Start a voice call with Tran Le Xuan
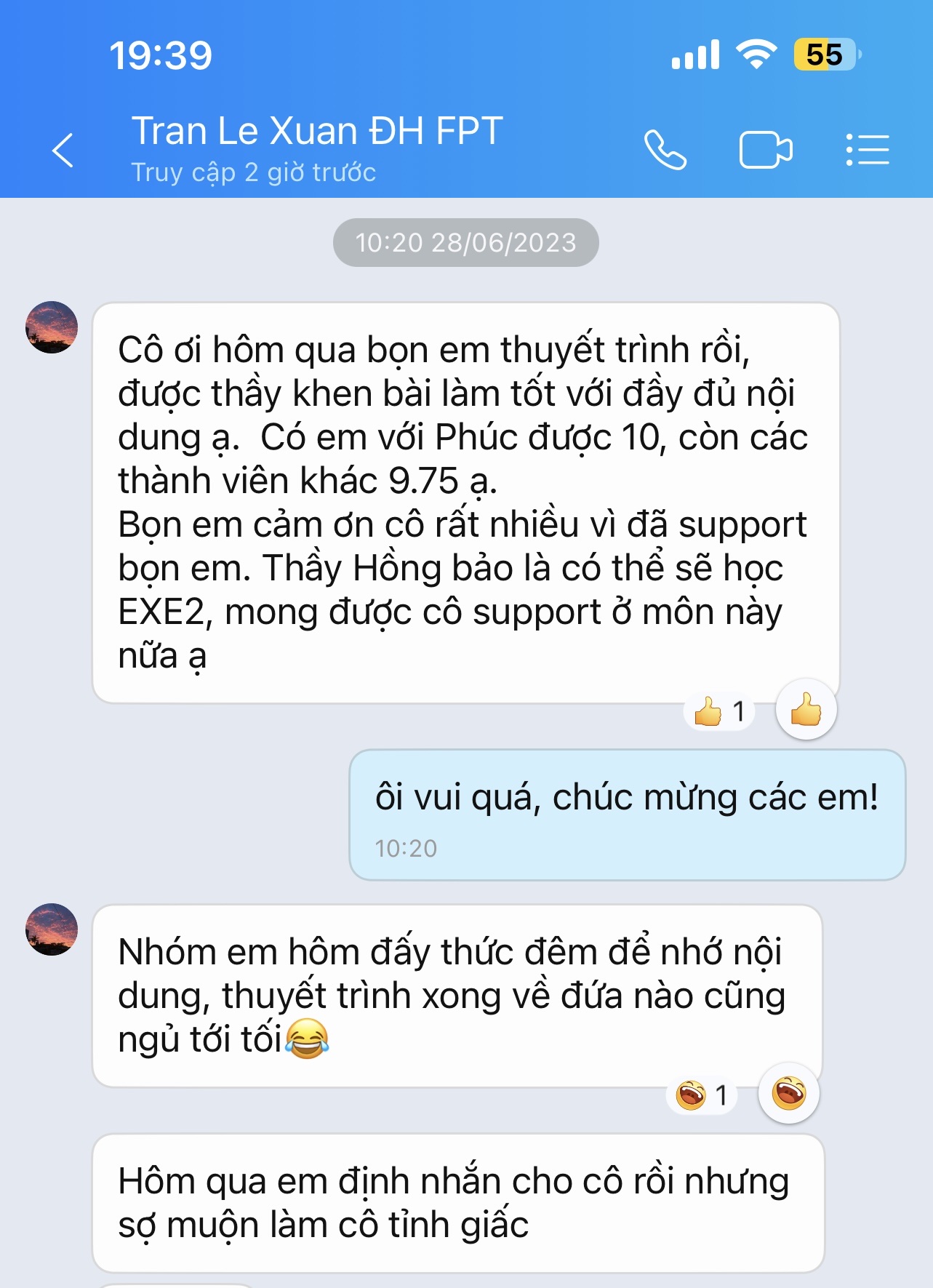 [665, 150]
